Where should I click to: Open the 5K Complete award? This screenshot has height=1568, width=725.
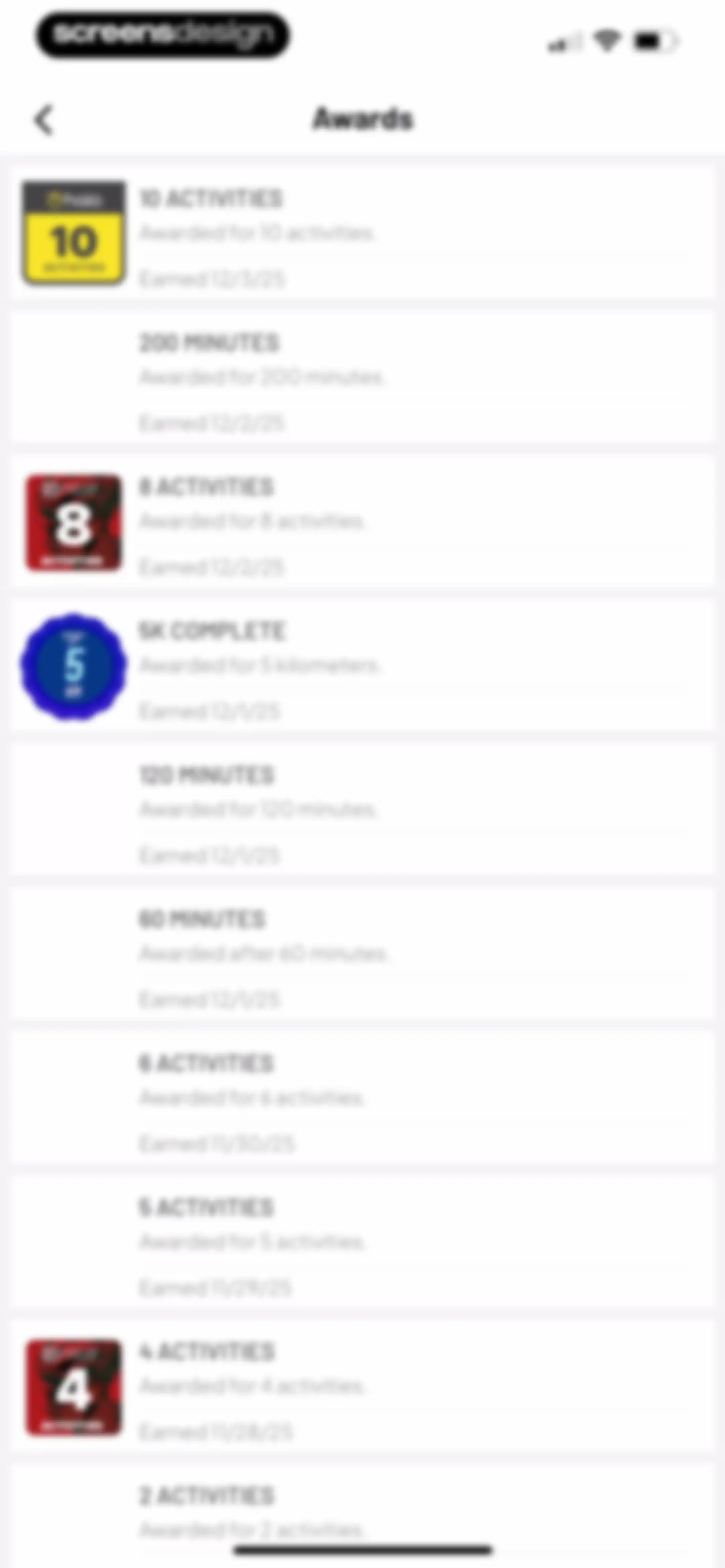point(362,665)
